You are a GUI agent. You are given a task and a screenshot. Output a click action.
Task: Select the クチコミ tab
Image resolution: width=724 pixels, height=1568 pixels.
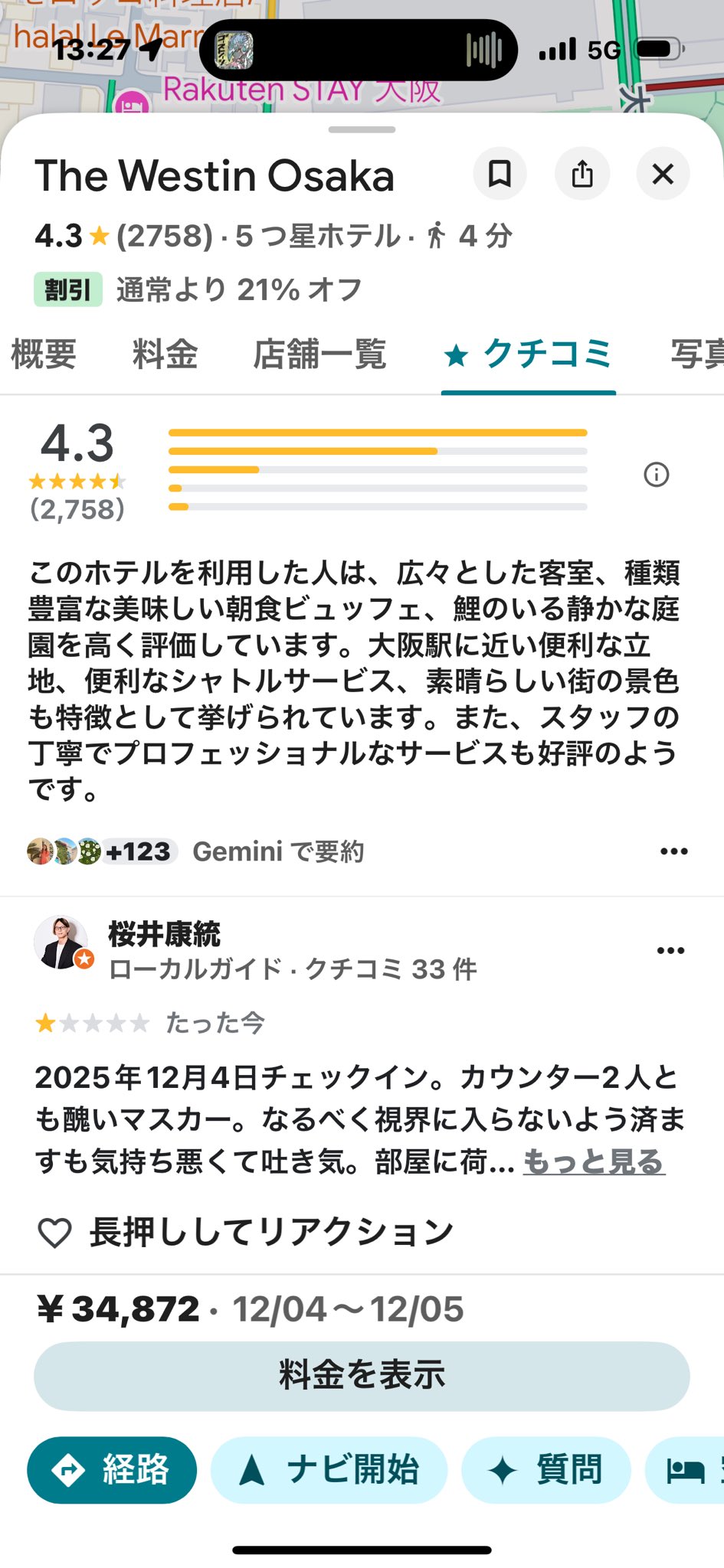pyautogui.click(x=529, y=354)
